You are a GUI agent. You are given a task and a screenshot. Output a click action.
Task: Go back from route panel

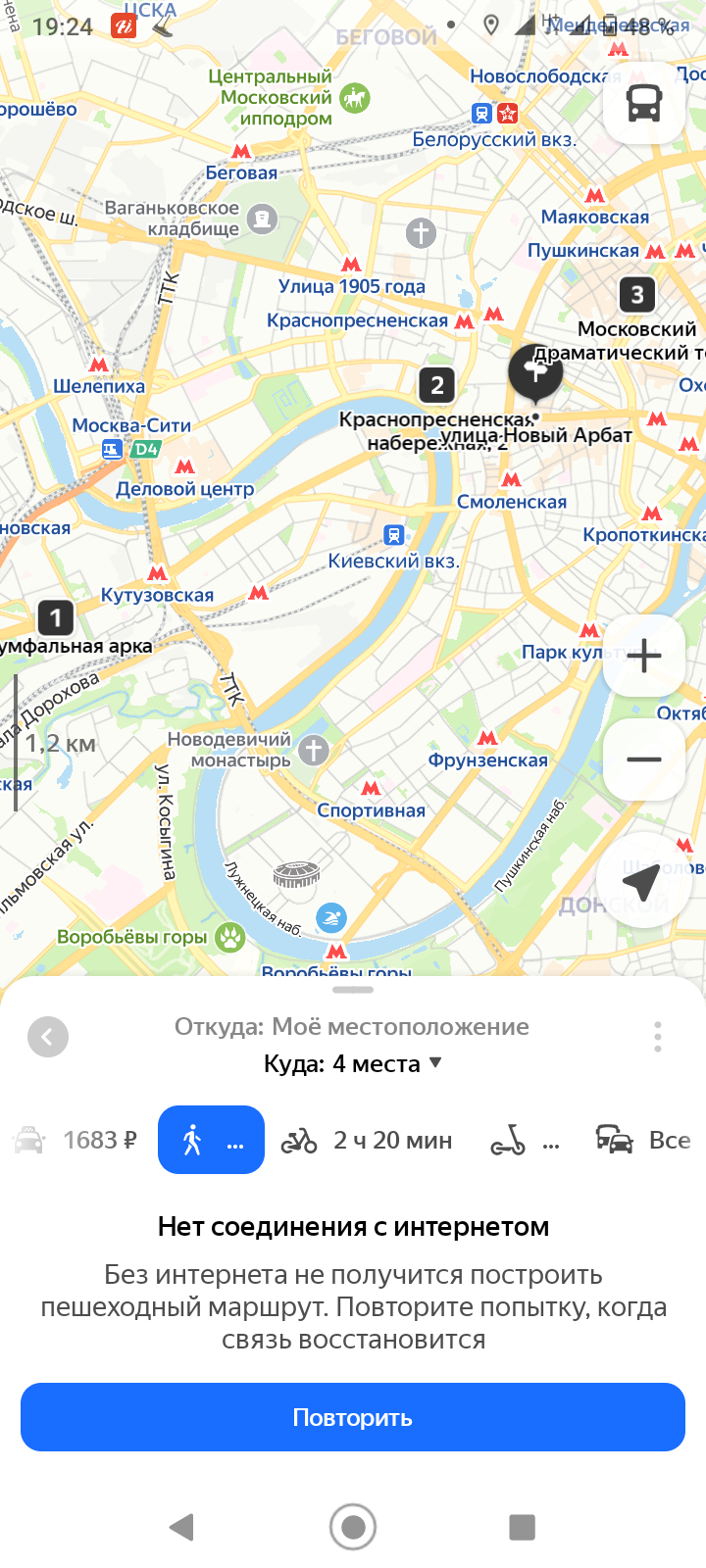(x=48, y=1036)
